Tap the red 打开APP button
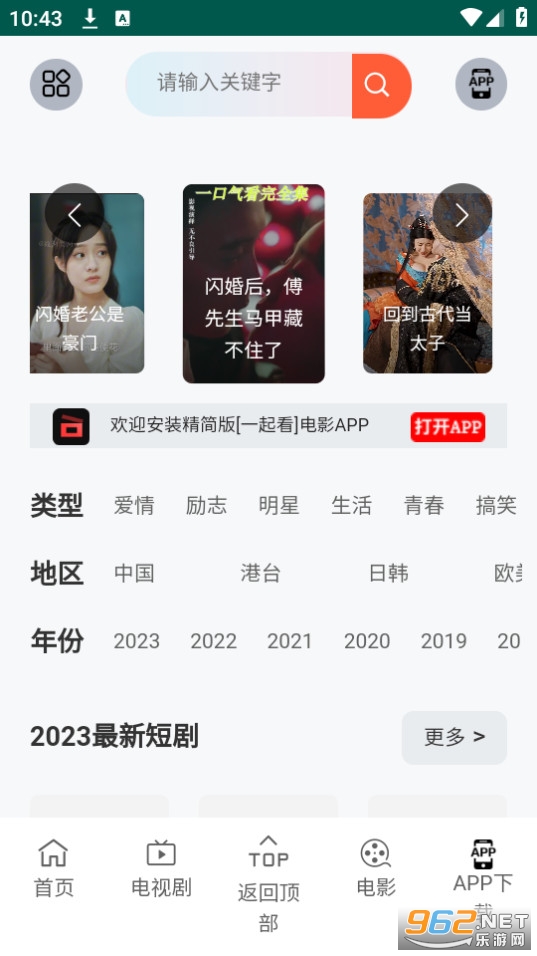 (x=447, y=426)
